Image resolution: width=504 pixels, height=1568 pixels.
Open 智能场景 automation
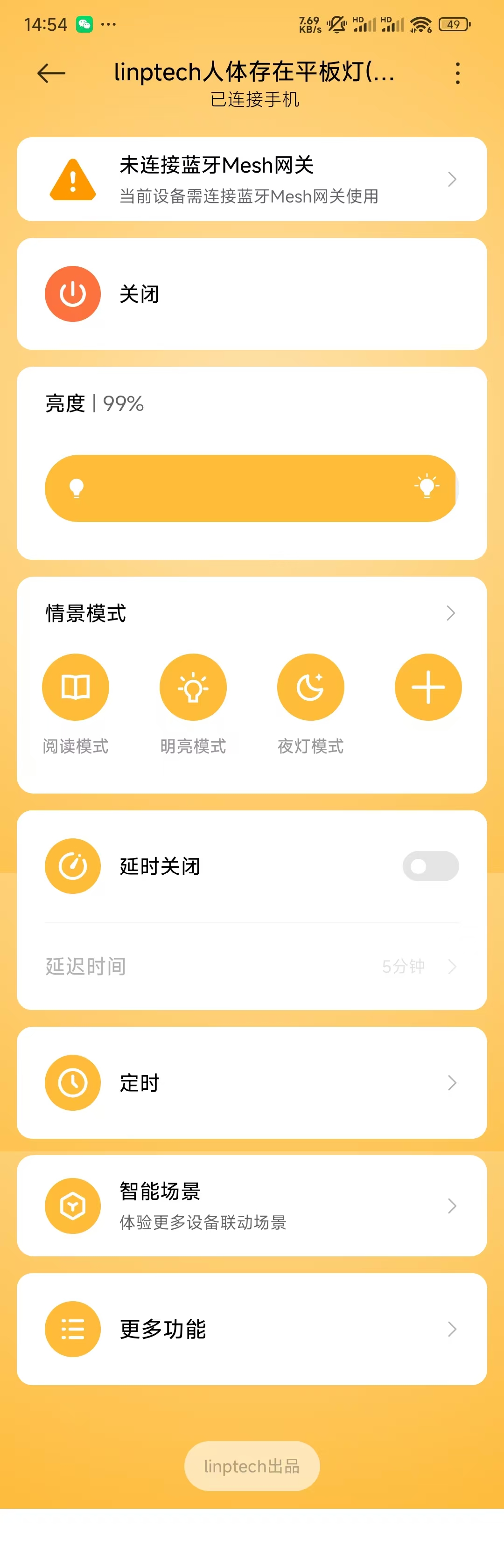(252, 1206)
